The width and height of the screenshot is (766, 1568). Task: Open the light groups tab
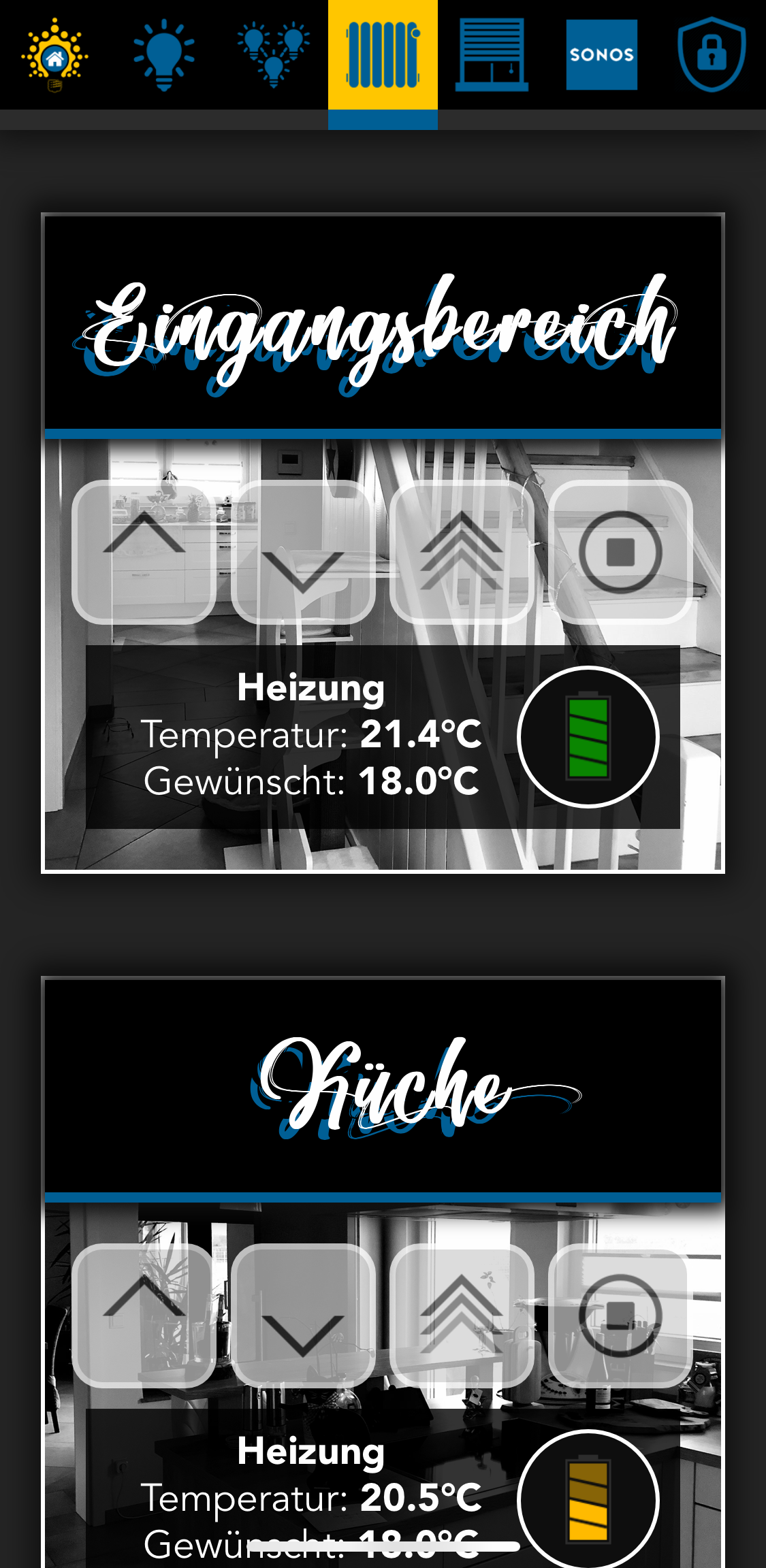274,54
